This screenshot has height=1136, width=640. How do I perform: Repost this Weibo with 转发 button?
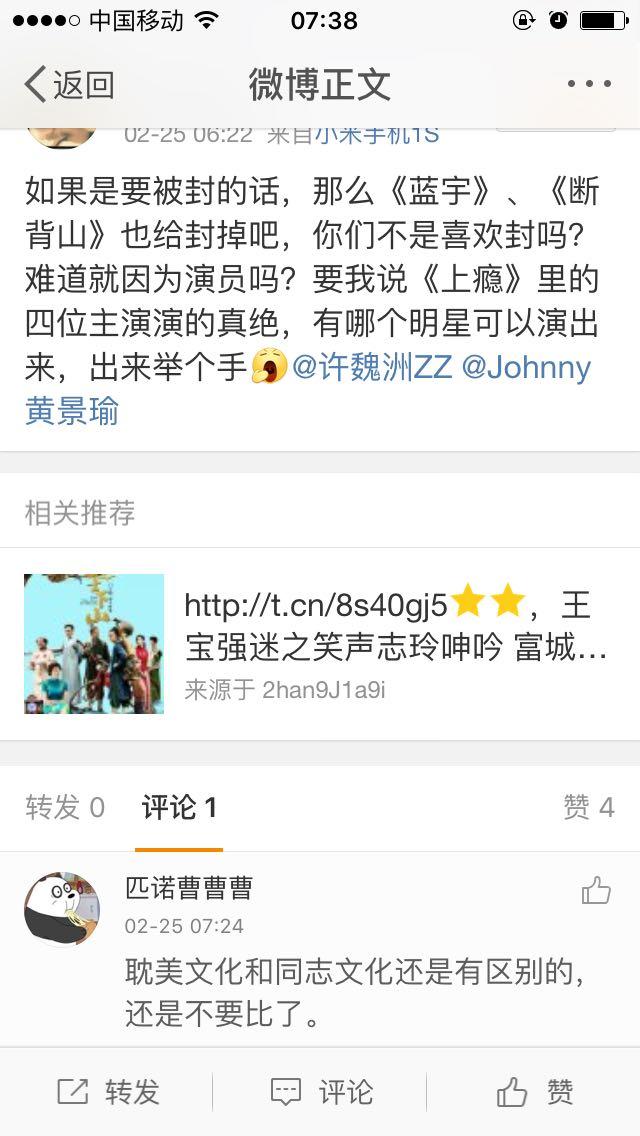(108, 1092)
